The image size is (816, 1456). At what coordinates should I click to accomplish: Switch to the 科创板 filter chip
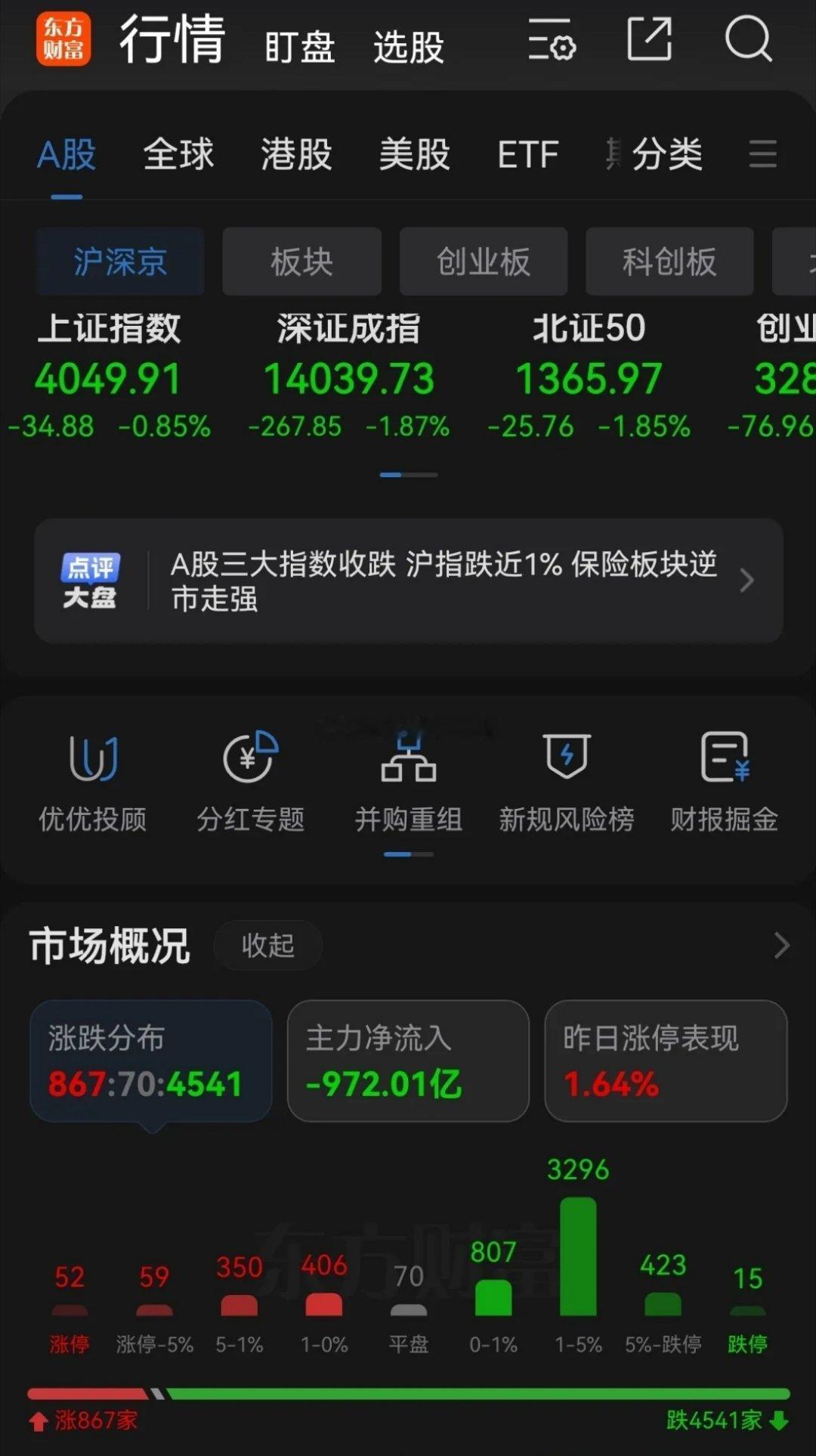click(x=669, y=262)
